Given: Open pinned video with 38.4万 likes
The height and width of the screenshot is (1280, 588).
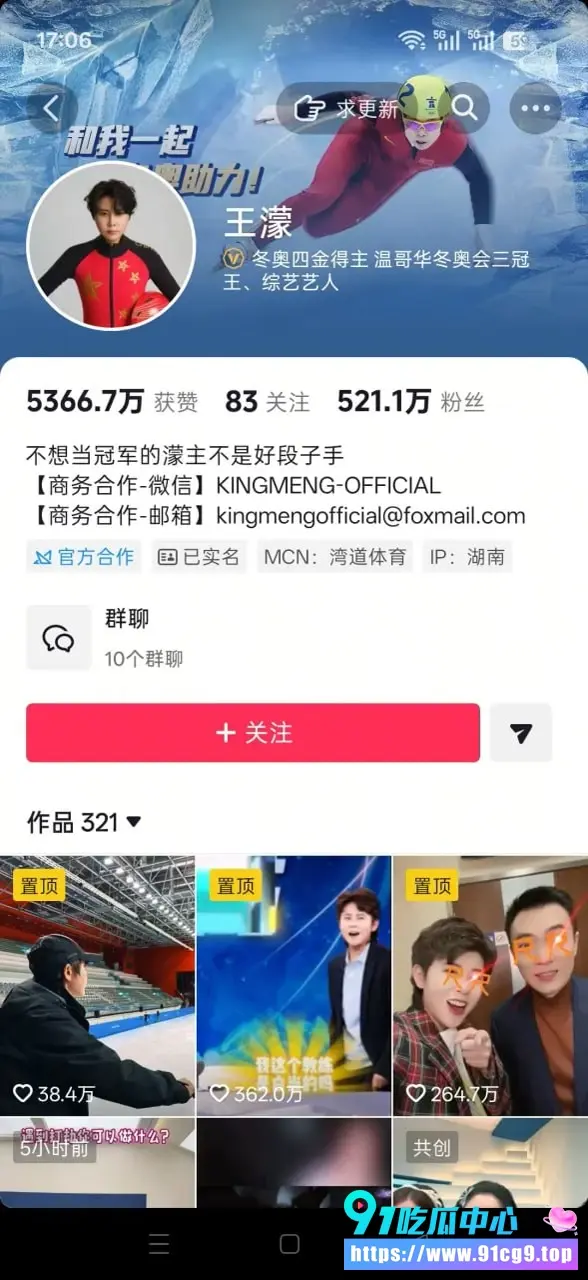Looking at the screenshot, I should pos(97,986).
